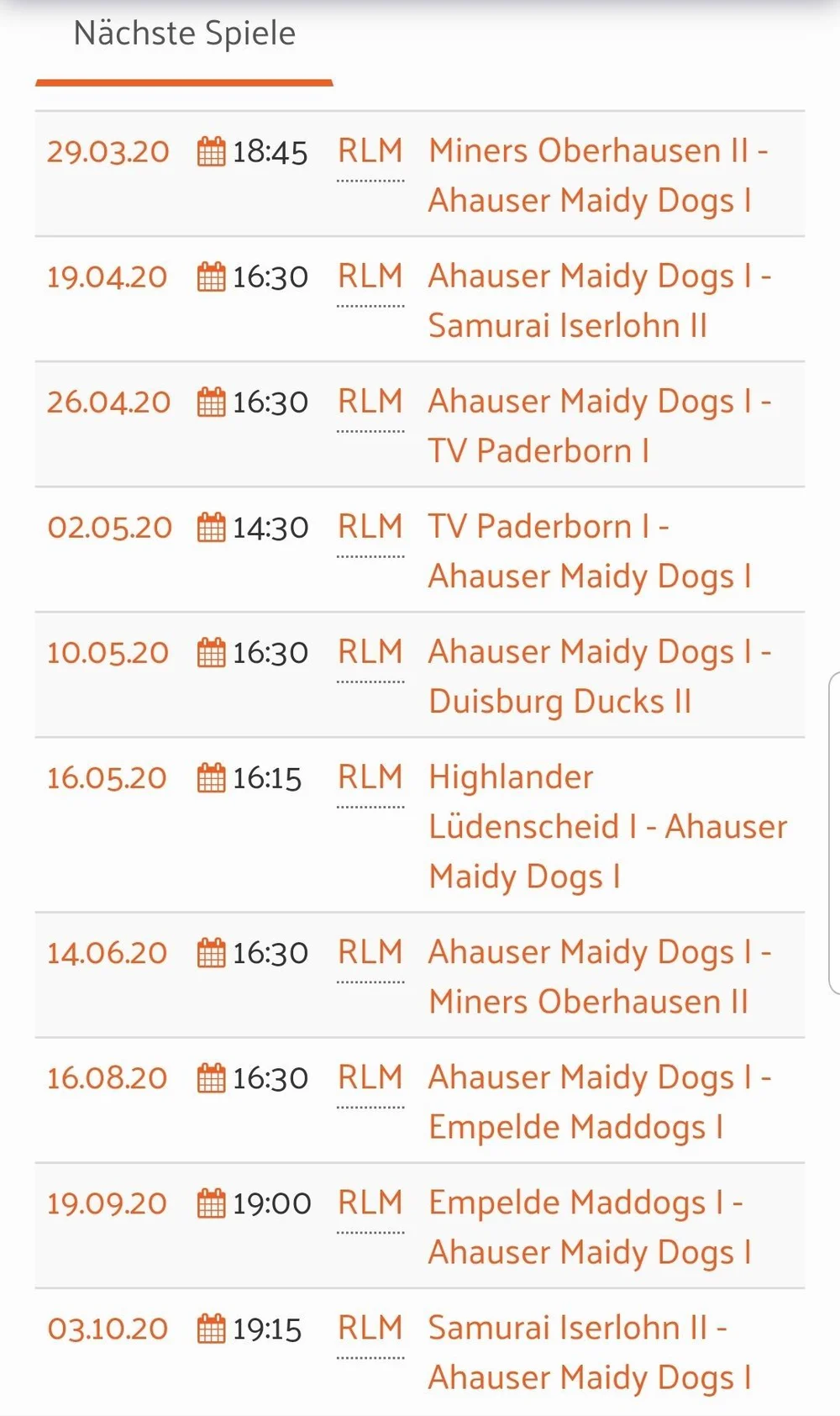Open the match on 14.06.20 against Miners Oberhausen II
The image size is (840, 1416).
(600, 976)
